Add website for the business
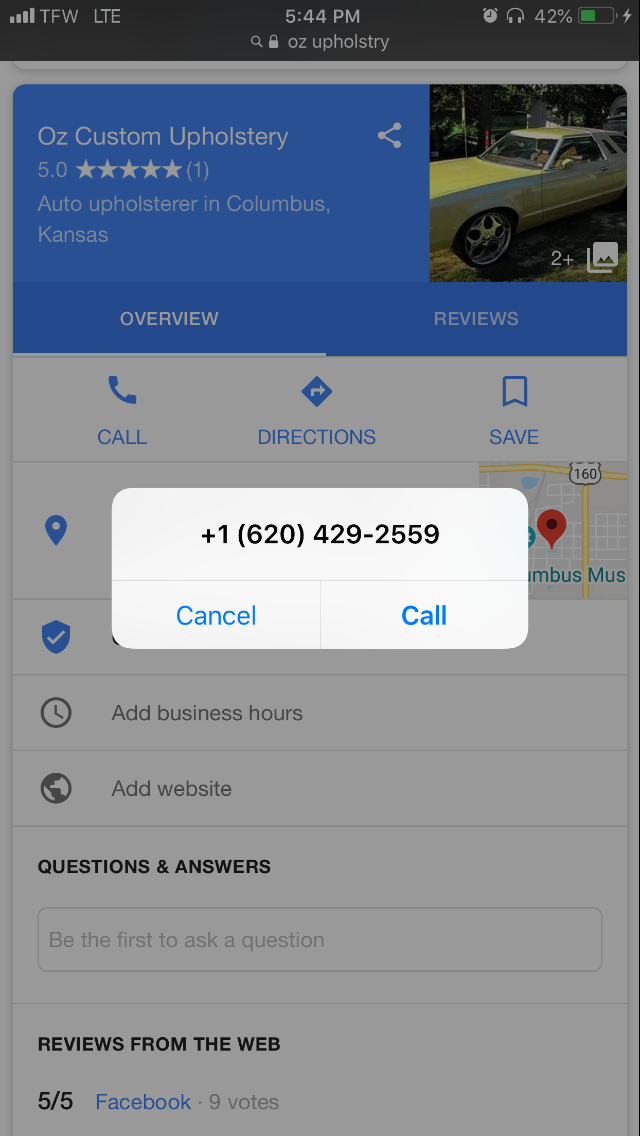Screen dimensions: 640x1136 [172, 789]
